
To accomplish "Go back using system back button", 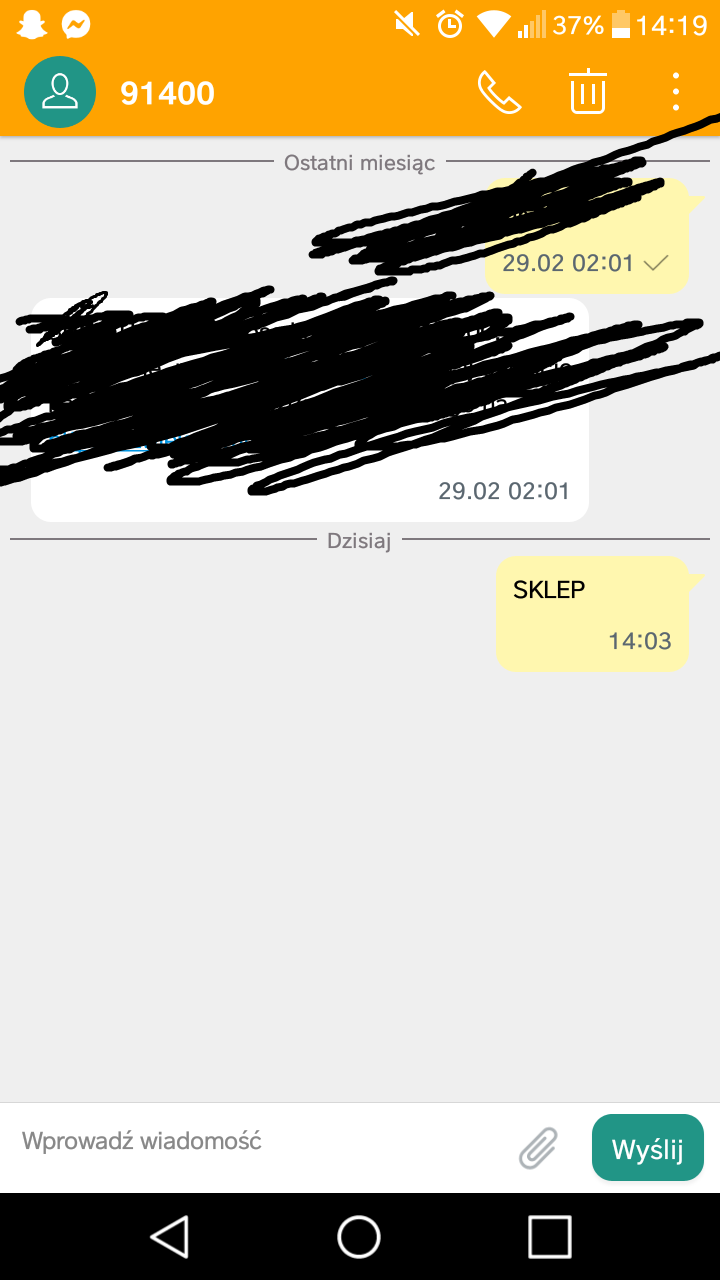I will coord(170,1236).
